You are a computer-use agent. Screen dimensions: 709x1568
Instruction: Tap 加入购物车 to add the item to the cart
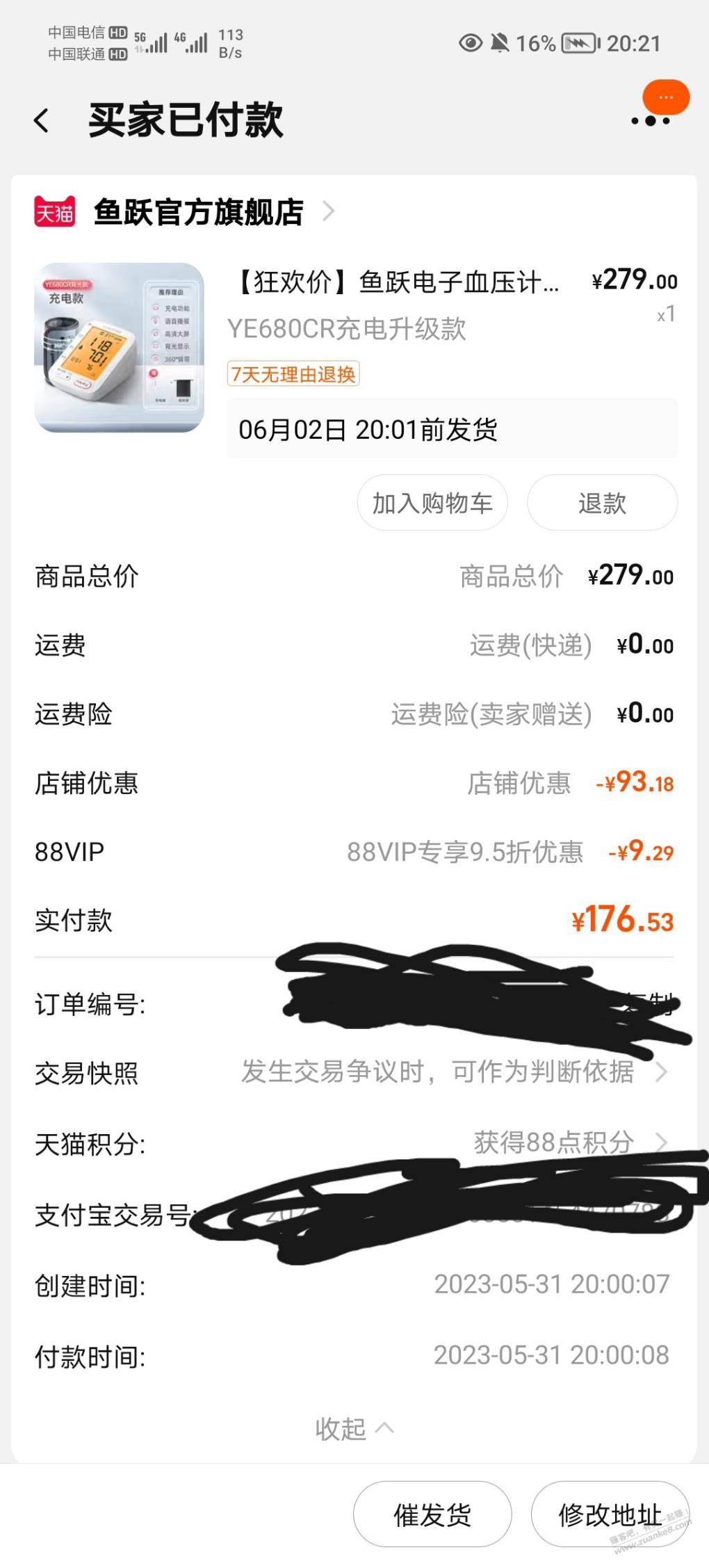(x=432, y=503)
